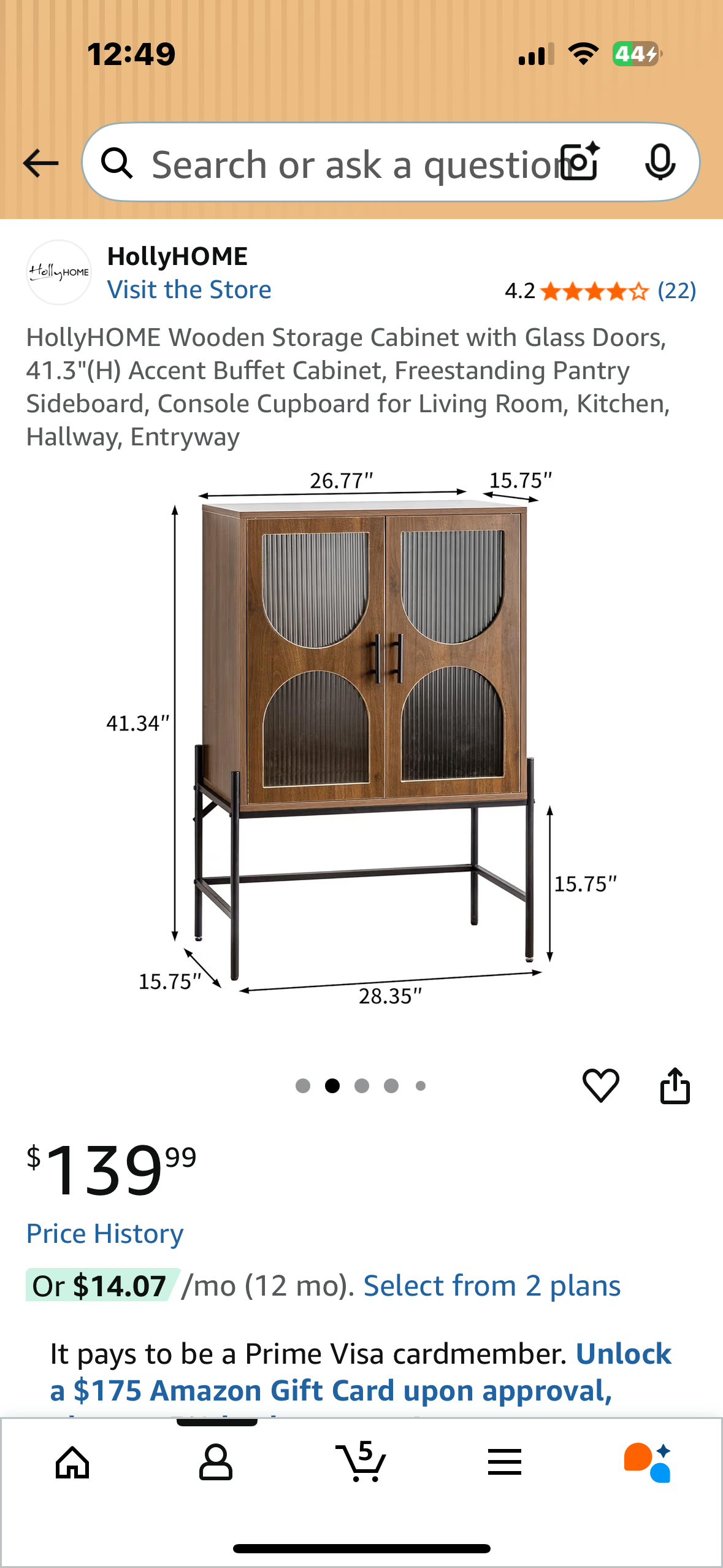Screen dimensions: 723x1568
Task: Open the account profile tab
Action: click(x=216, y=1462)
